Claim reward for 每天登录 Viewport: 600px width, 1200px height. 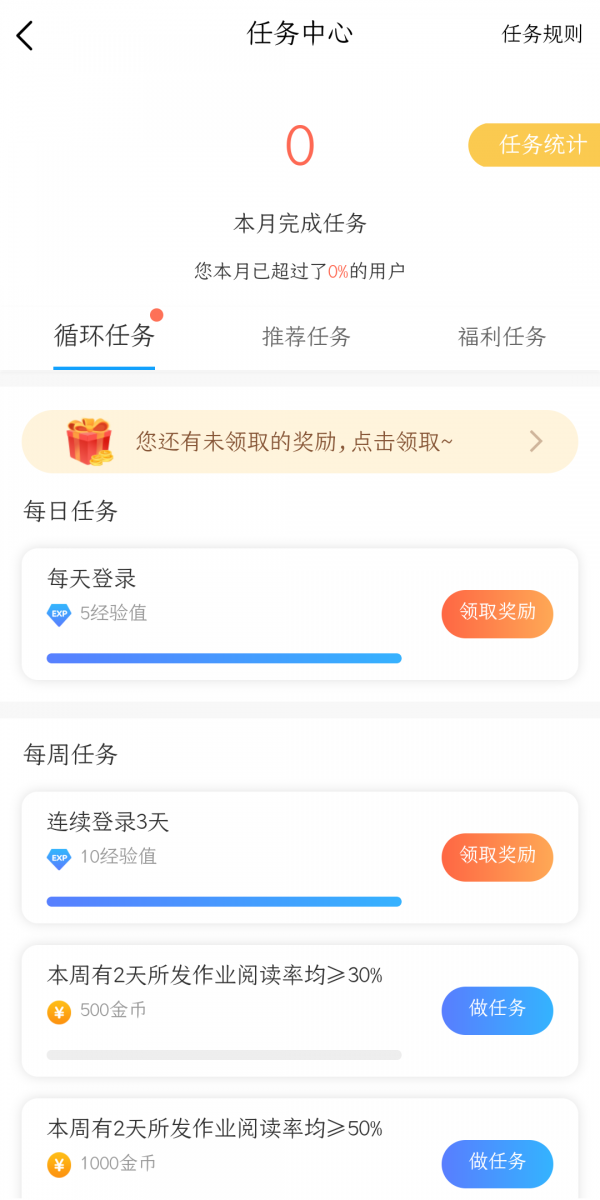point(497,613)
